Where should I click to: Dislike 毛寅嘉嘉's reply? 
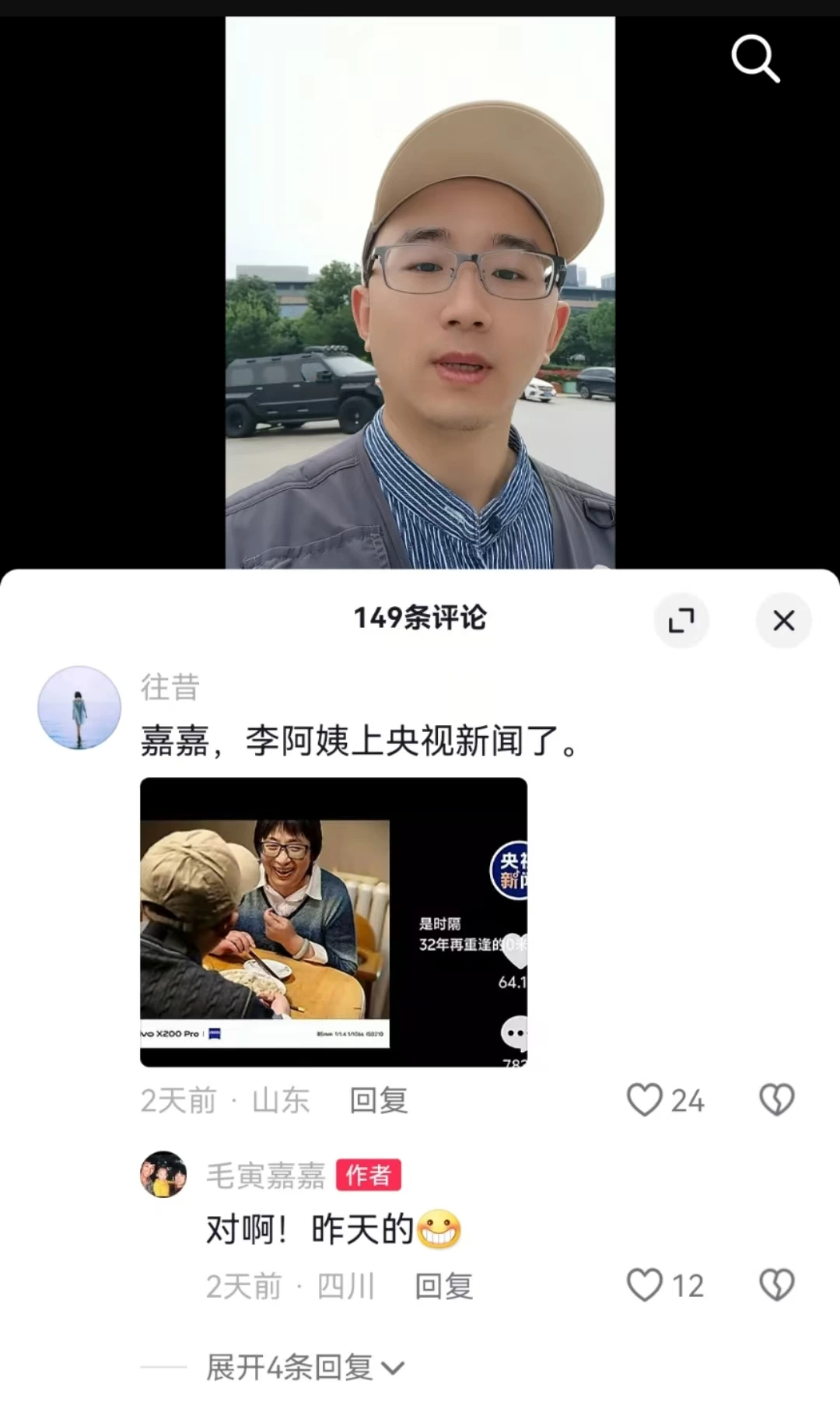pos(776,1285)
